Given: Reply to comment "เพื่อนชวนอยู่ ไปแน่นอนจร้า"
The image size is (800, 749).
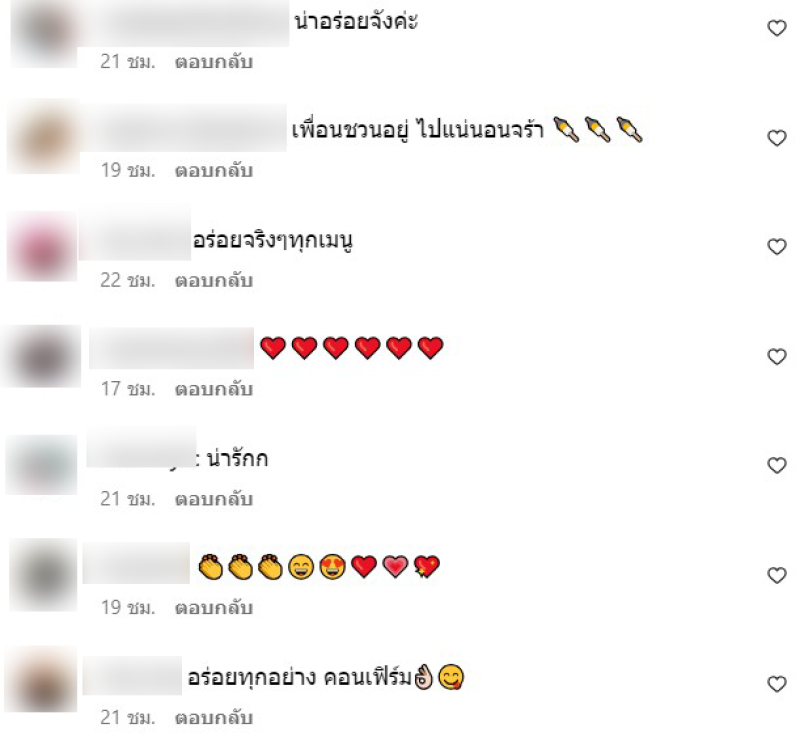Looking at the screenshot, I should (x=214, y=171).
